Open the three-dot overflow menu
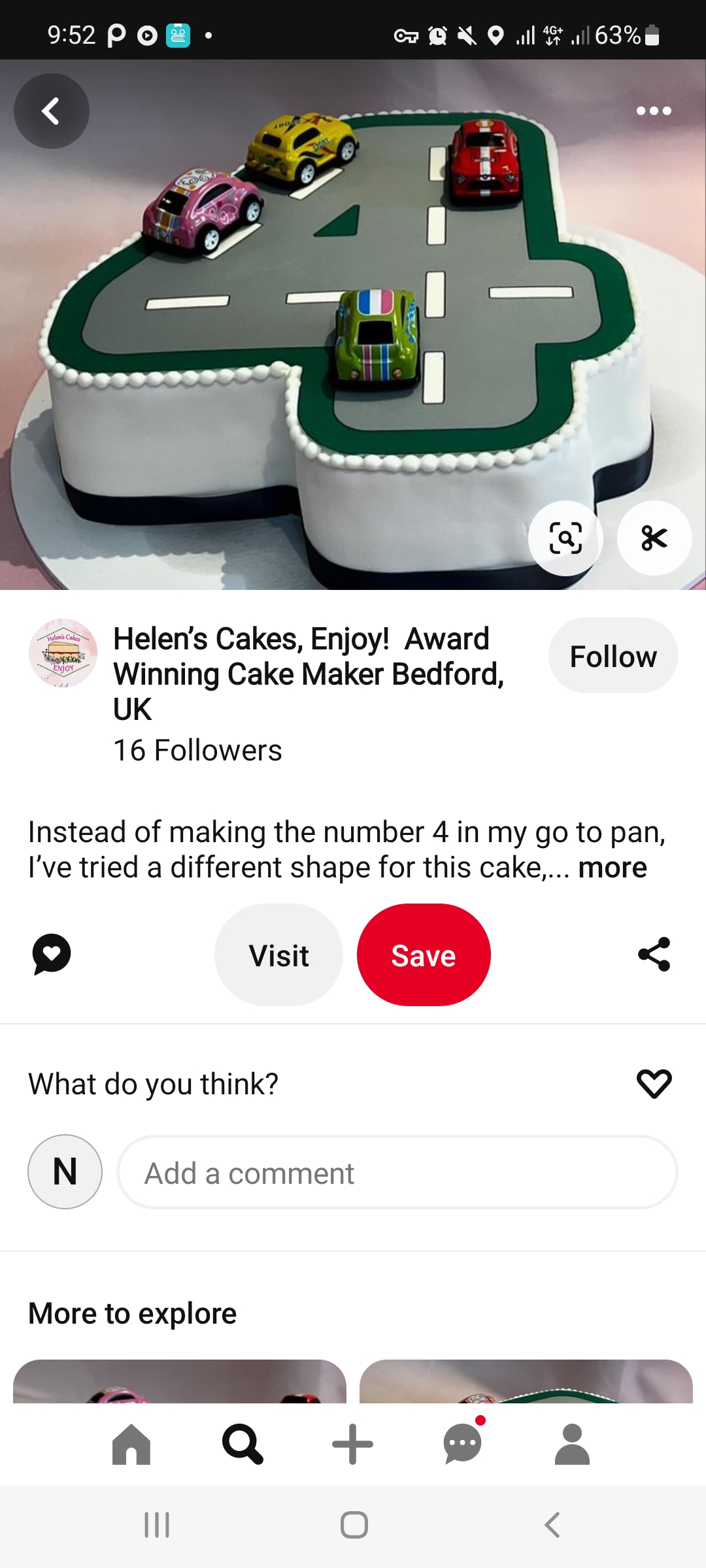706x1568 pixels. point(654,111)
